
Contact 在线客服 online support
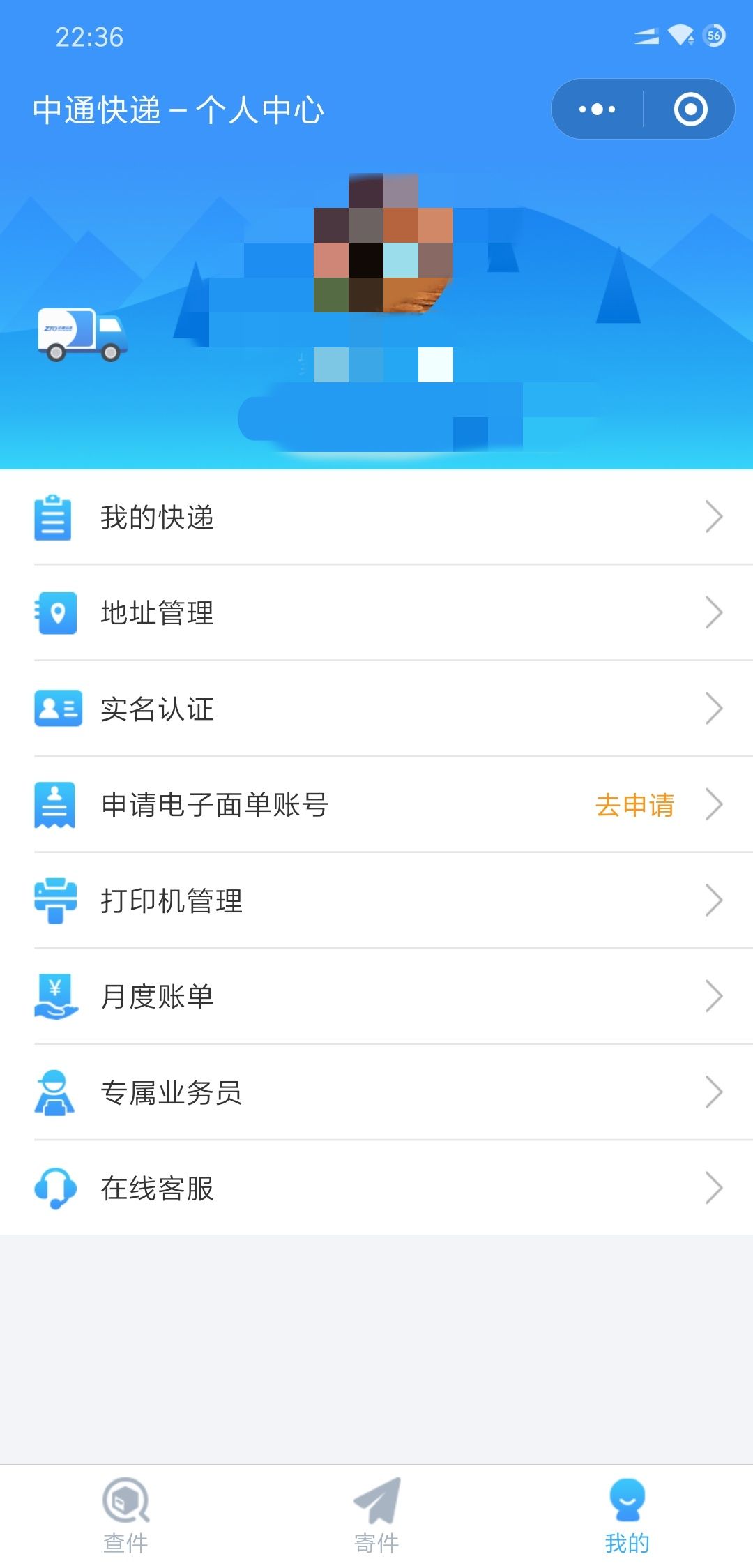376,1188
